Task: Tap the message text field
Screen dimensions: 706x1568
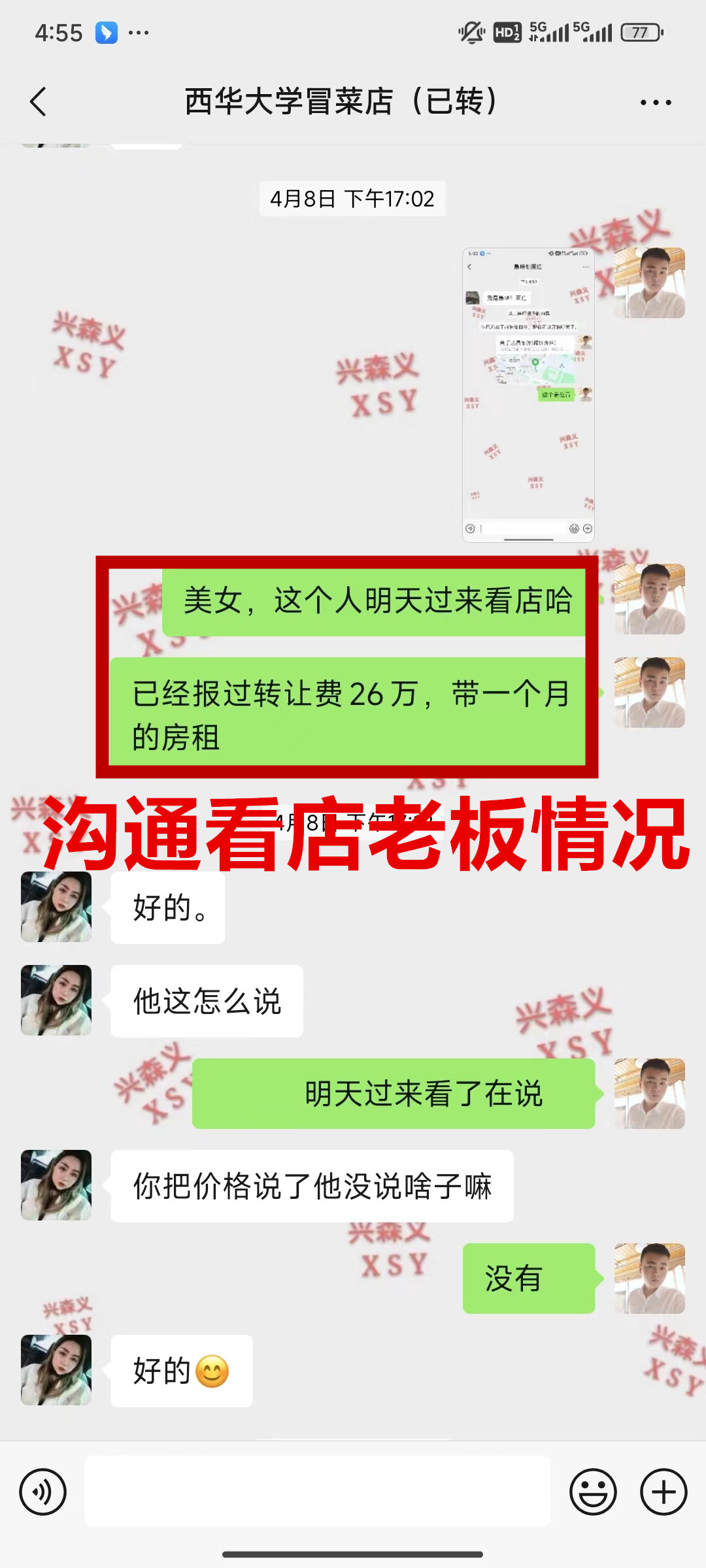Action: [317, 1491]
